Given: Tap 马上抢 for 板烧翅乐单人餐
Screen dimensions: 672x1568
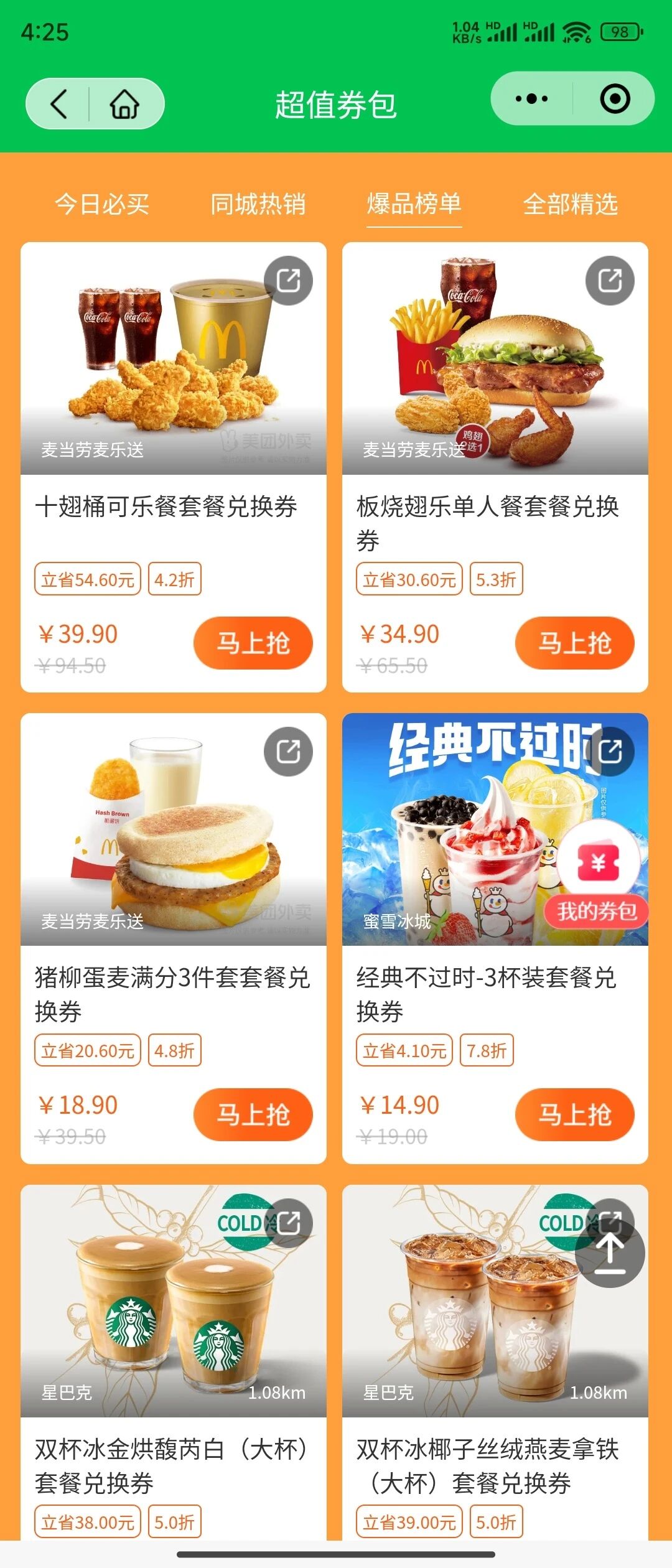Looking at the screenshot, I should coord(574,643).
